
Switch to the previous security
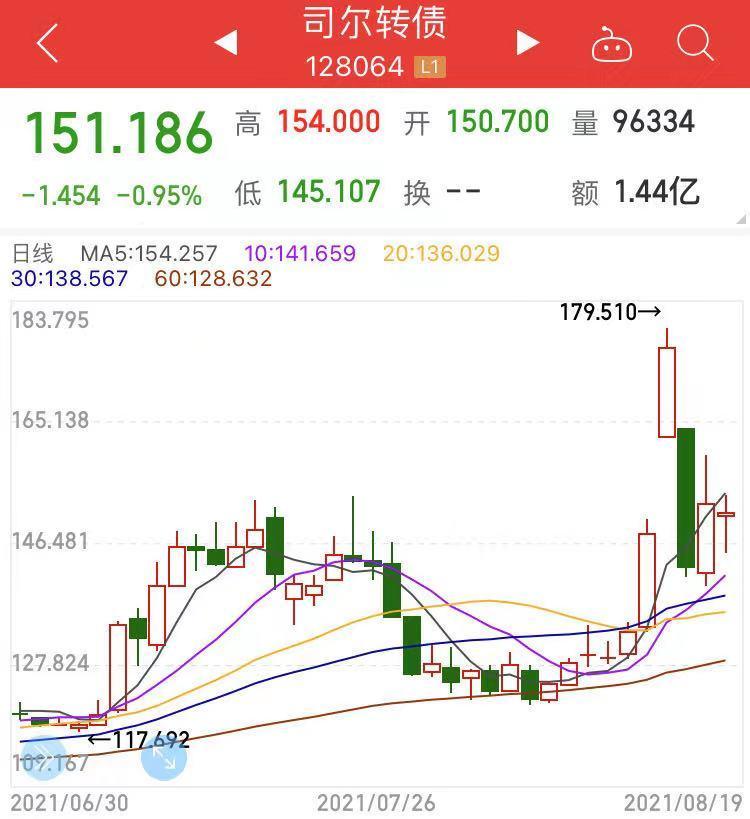click(x=226, y=43)
